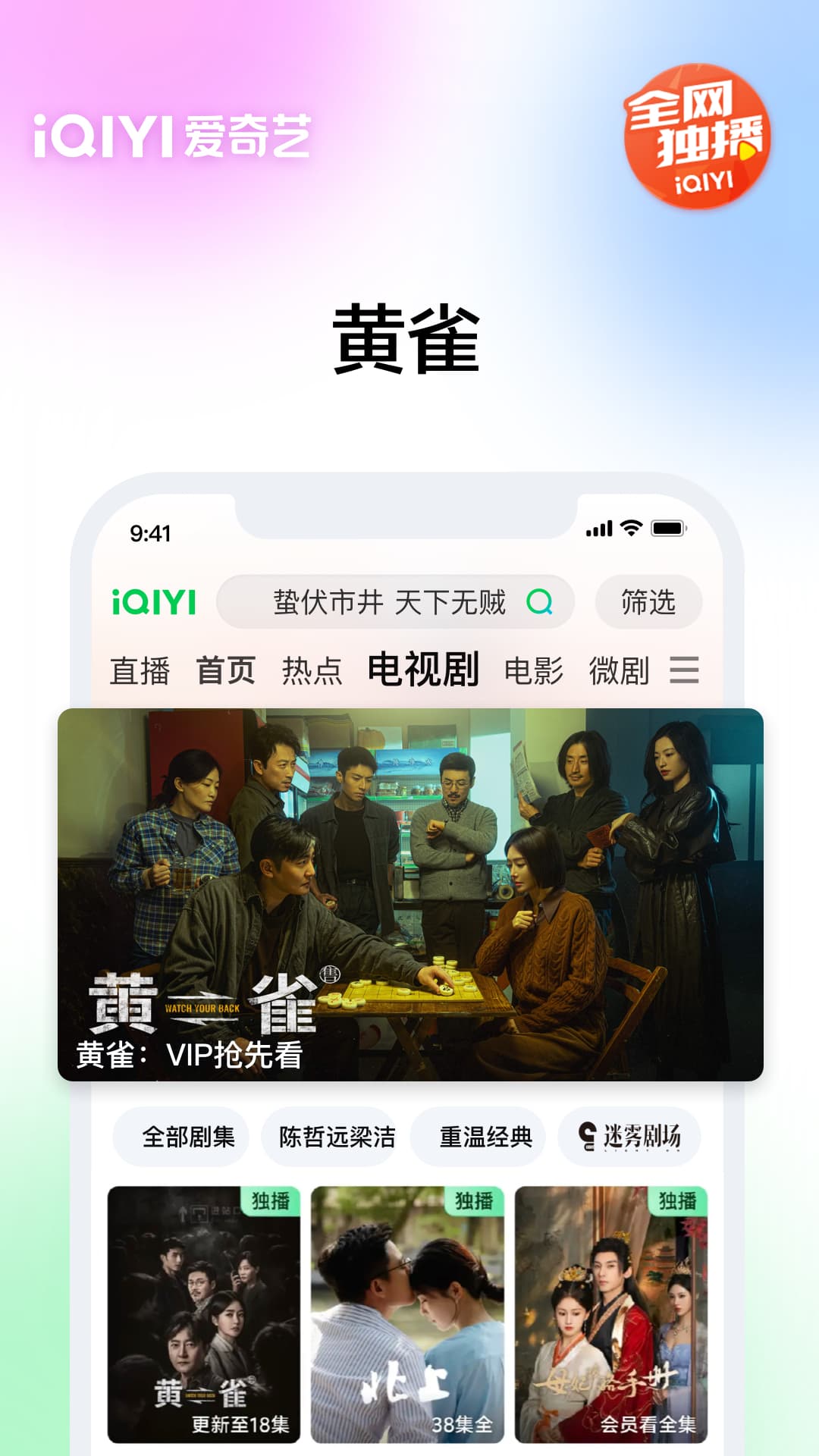This screenshot has height=1456, width=819.
Task: Expand the 重温经典 filter chip
Action: pyautogui.click(x=485, y=1137)
